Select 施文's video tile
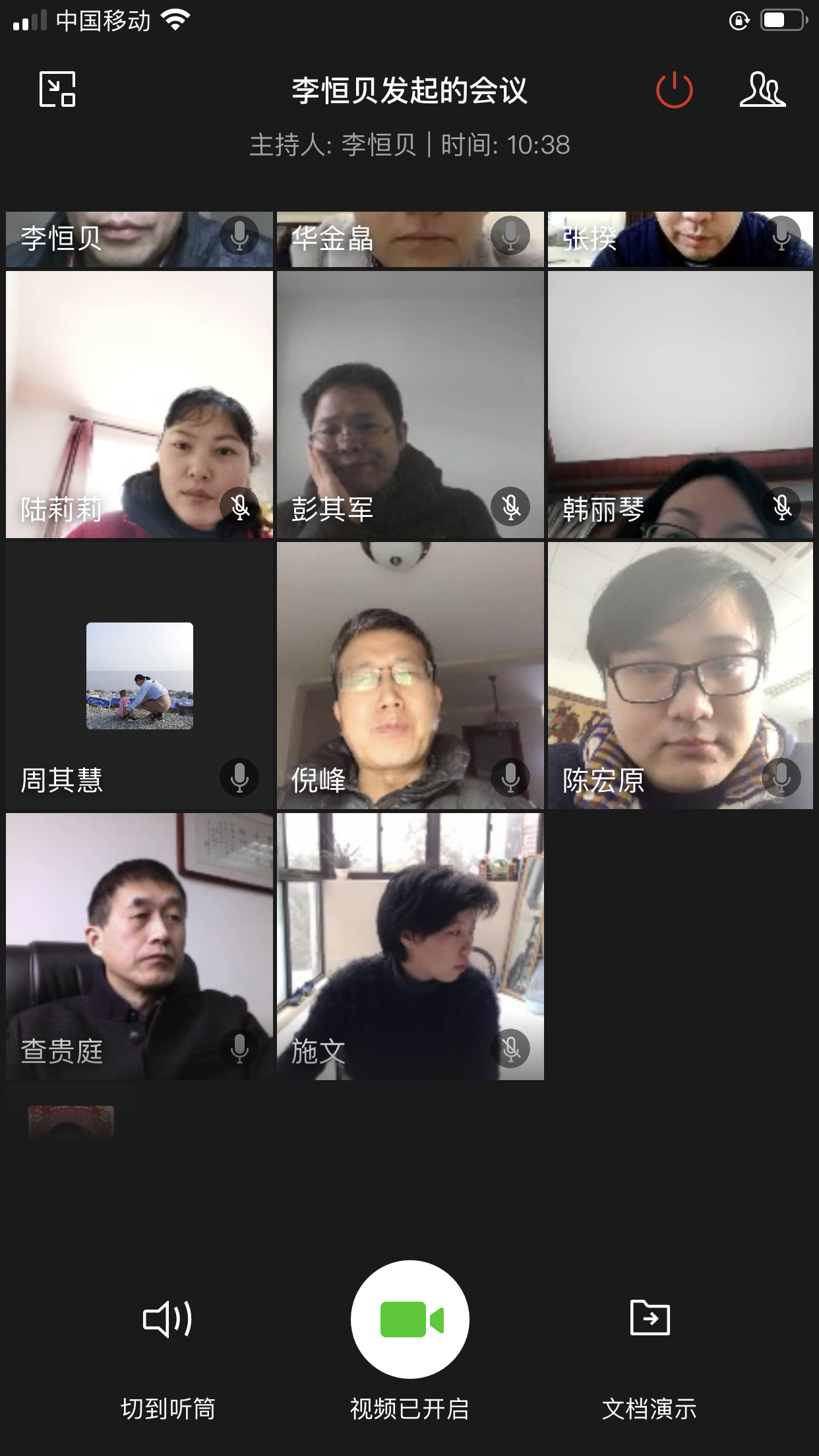This screenshot has height=1456, width=819. 409,946
